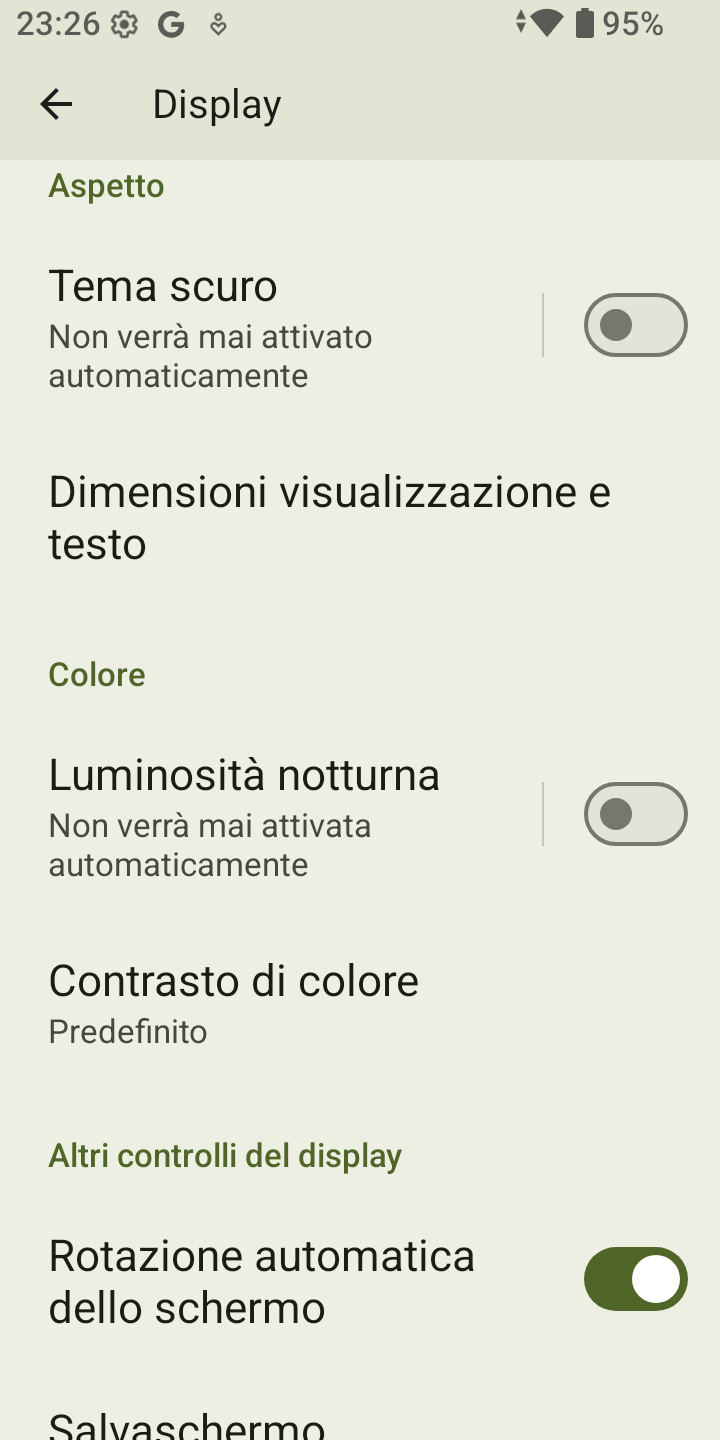Open Dimensioni visualizzazione e testo
The height and width of the screenshot is (1440, 720).
[360, 518]
